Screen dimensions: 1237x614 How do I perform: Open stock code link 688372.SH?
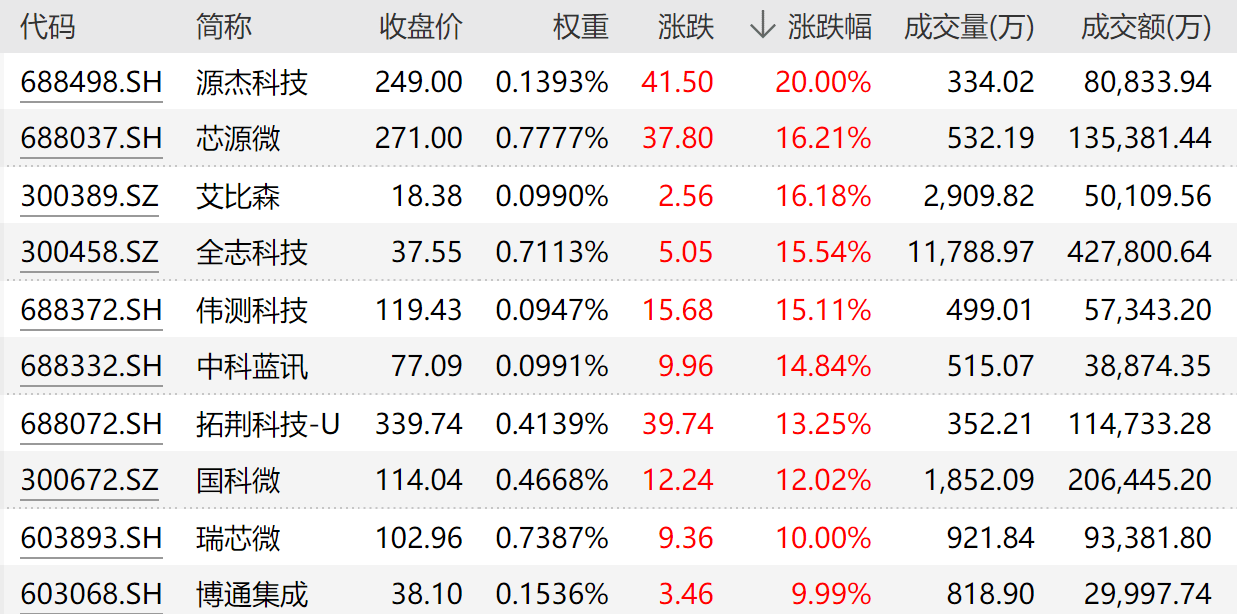91,310
